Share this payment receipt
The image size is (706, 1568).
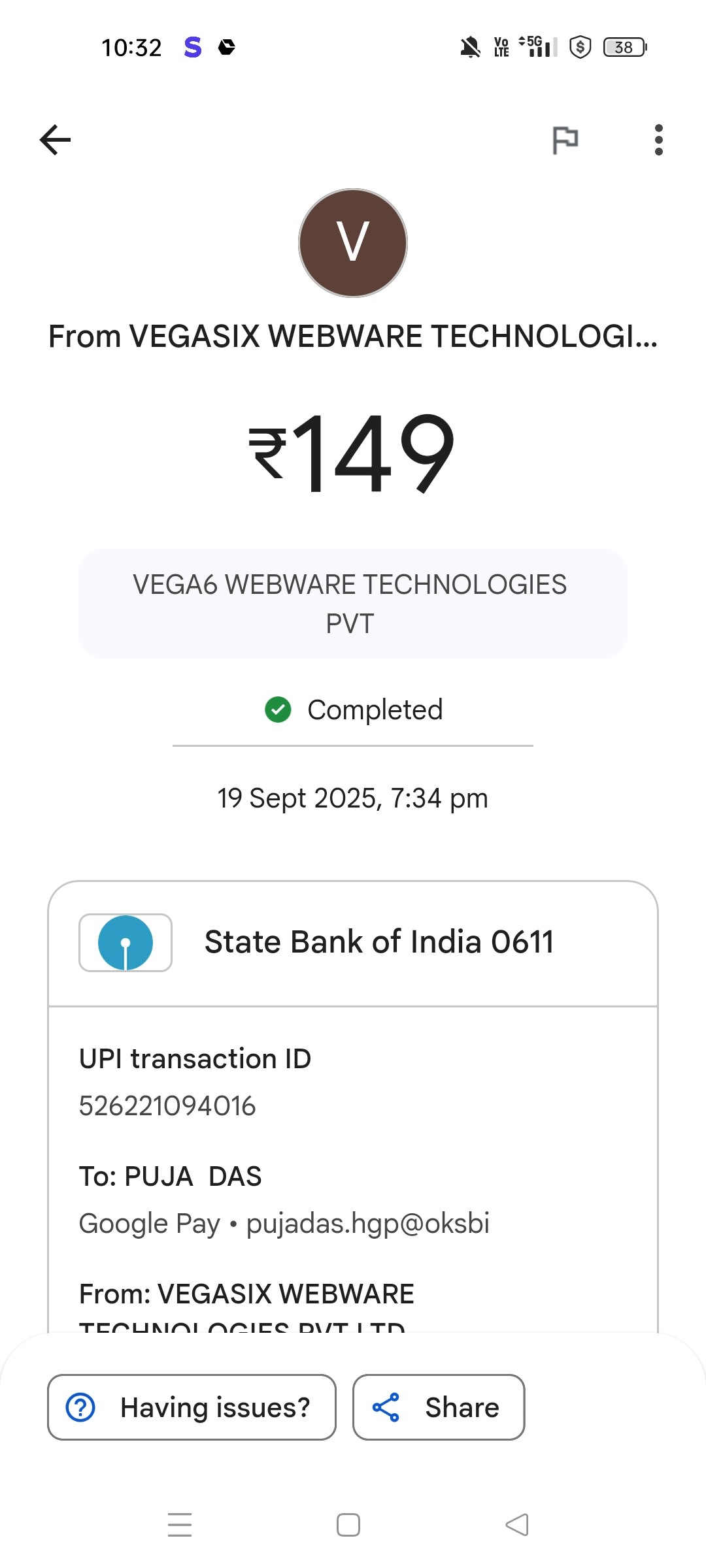tap(439, 1407)
